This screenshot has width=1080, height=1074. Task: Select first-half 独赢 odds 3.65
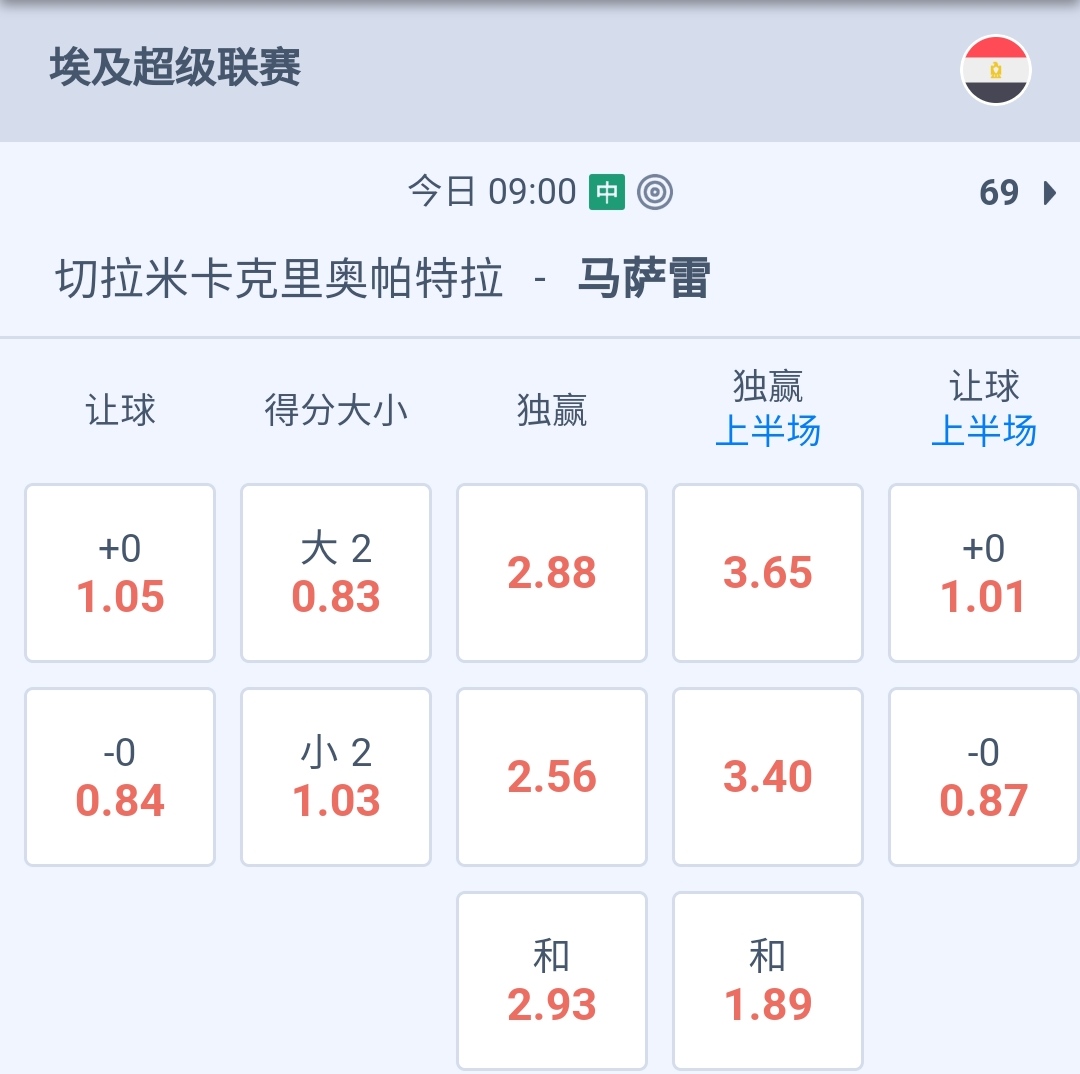pos(768,573)
